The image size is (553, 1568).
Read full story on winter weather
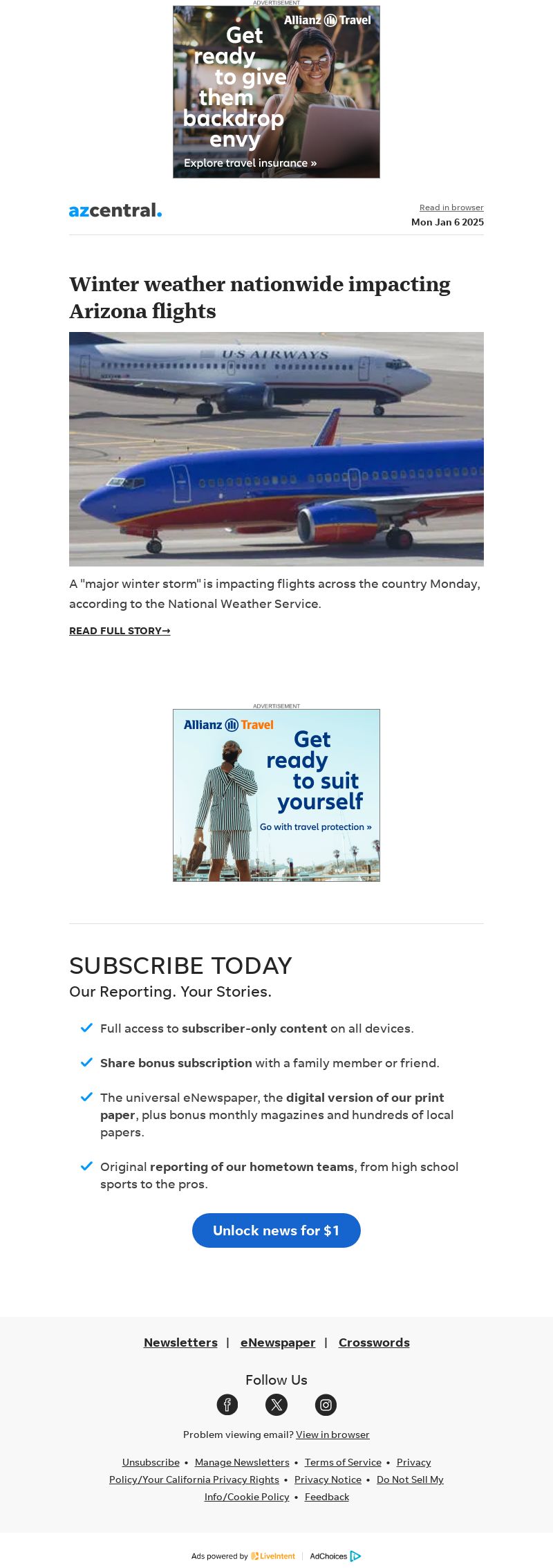(120, 631)
